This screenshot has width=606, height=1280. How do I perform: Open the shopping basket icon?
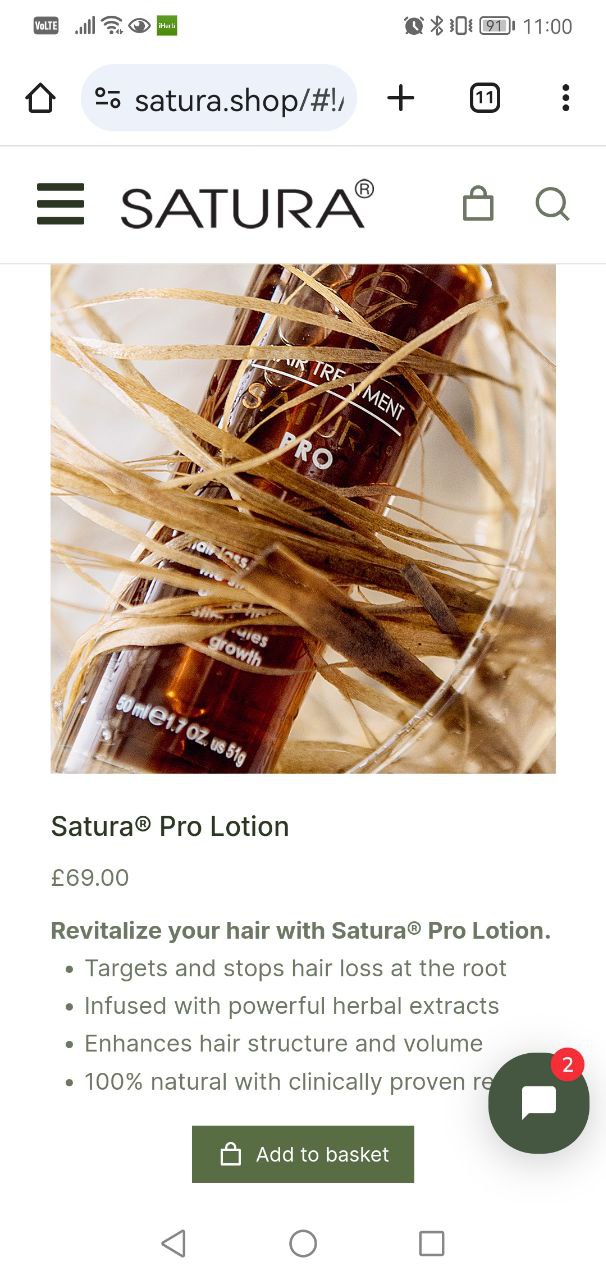click(478, 204)
